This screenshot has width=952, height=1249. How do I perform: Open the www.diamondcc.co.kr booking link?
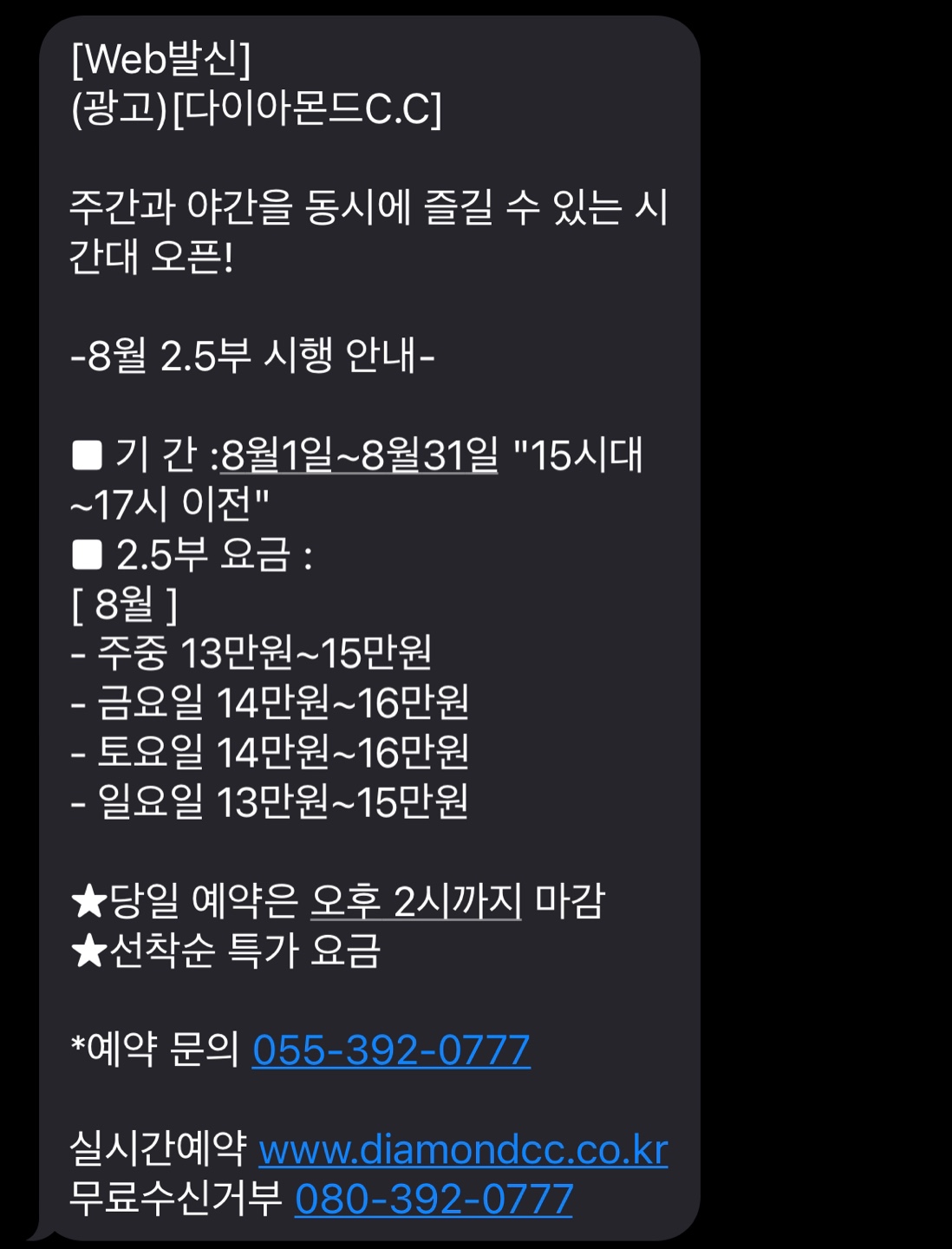[x=463, y=1150]
